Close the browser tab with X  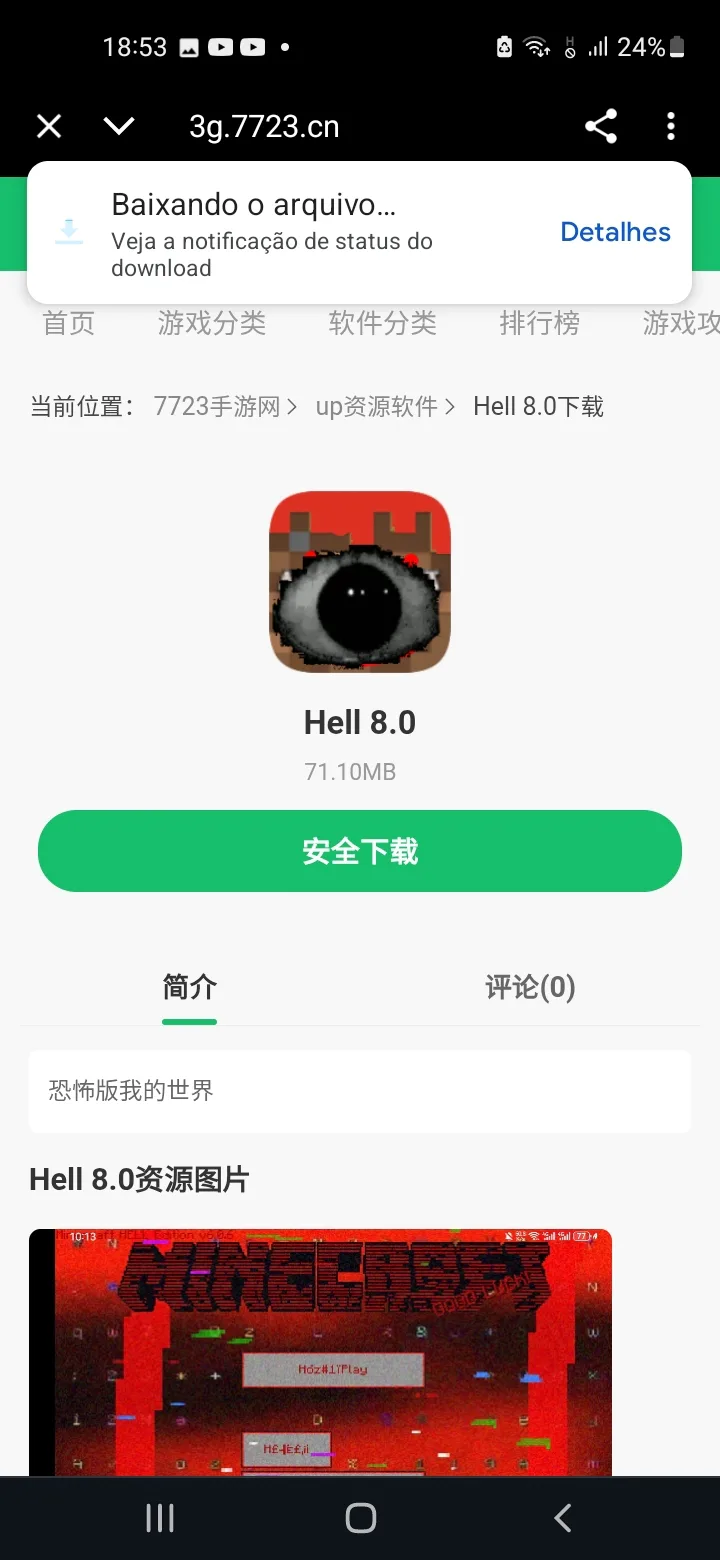coord(49,126)
